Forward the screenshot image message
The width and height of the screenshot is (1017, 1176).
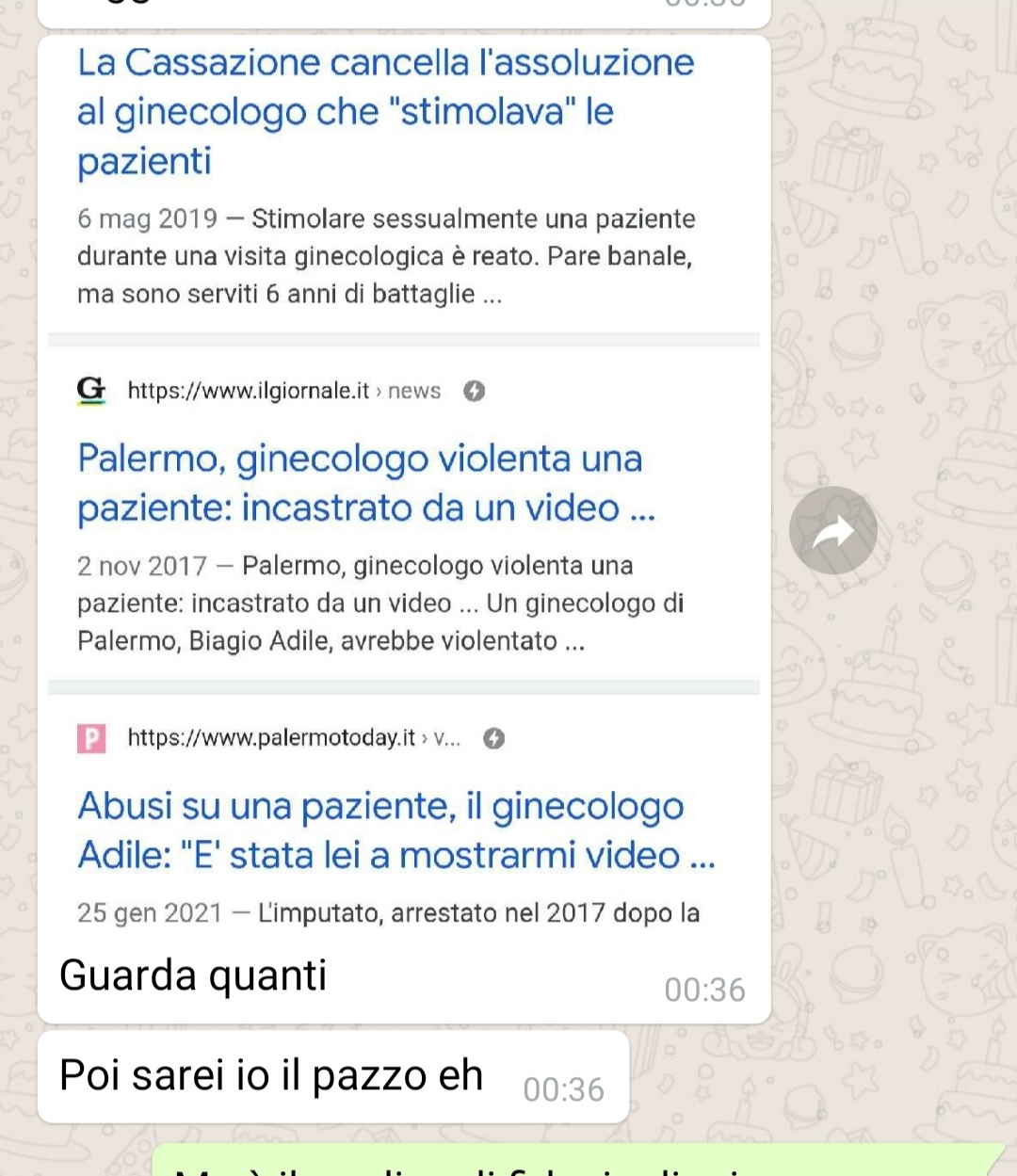[832, 531]
